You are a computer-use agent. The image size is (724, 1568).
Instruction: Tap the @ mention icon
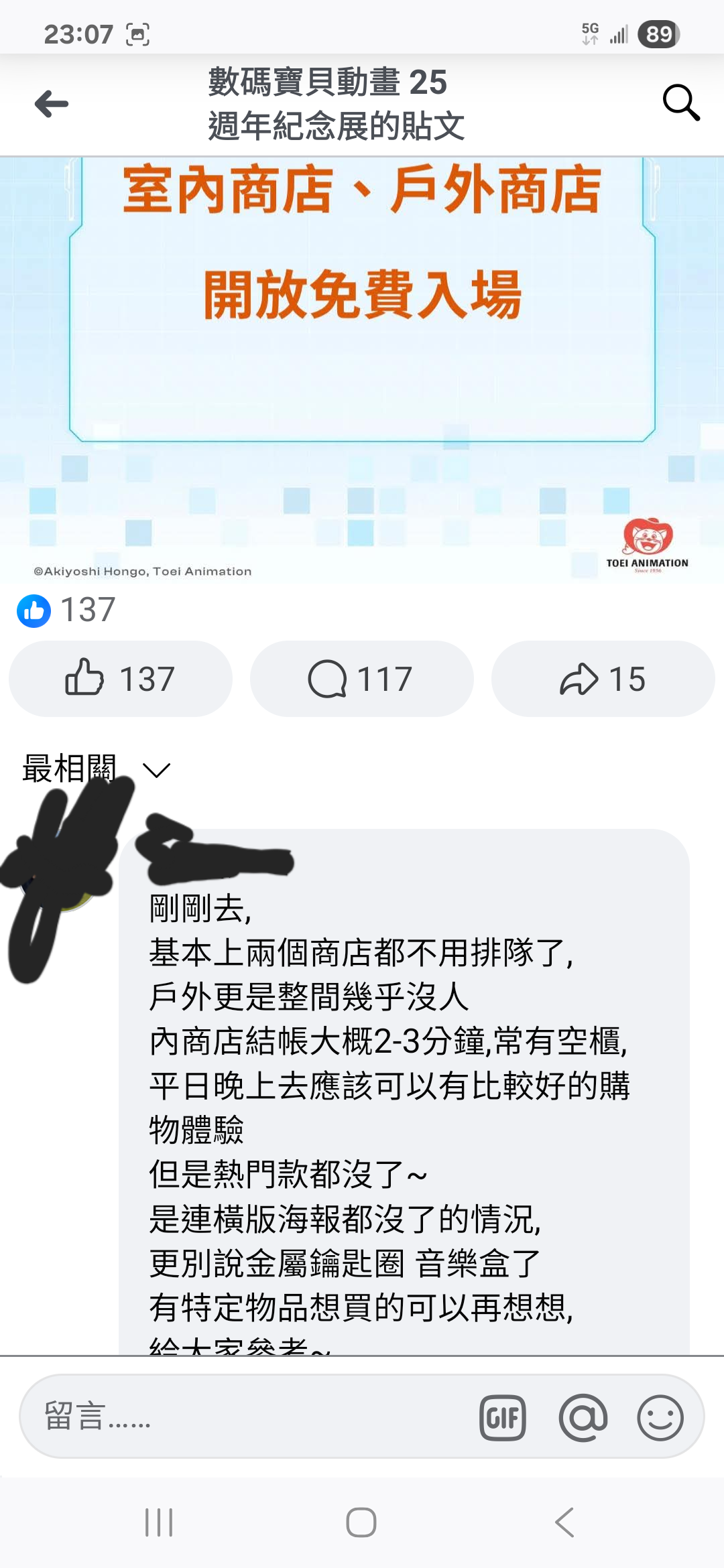click(x=583, y=1418)
